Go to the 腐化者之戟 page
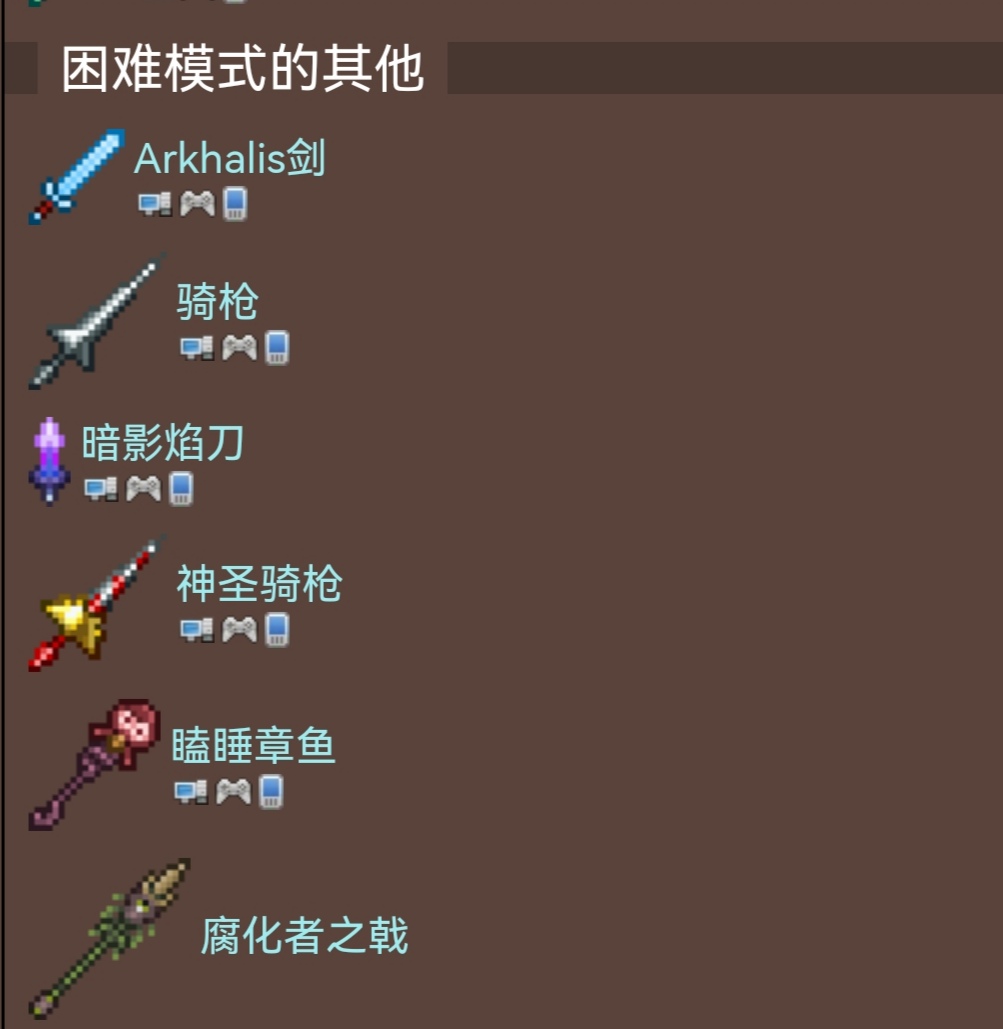This screenshot has width=1003, height=1029. (304, 937)
